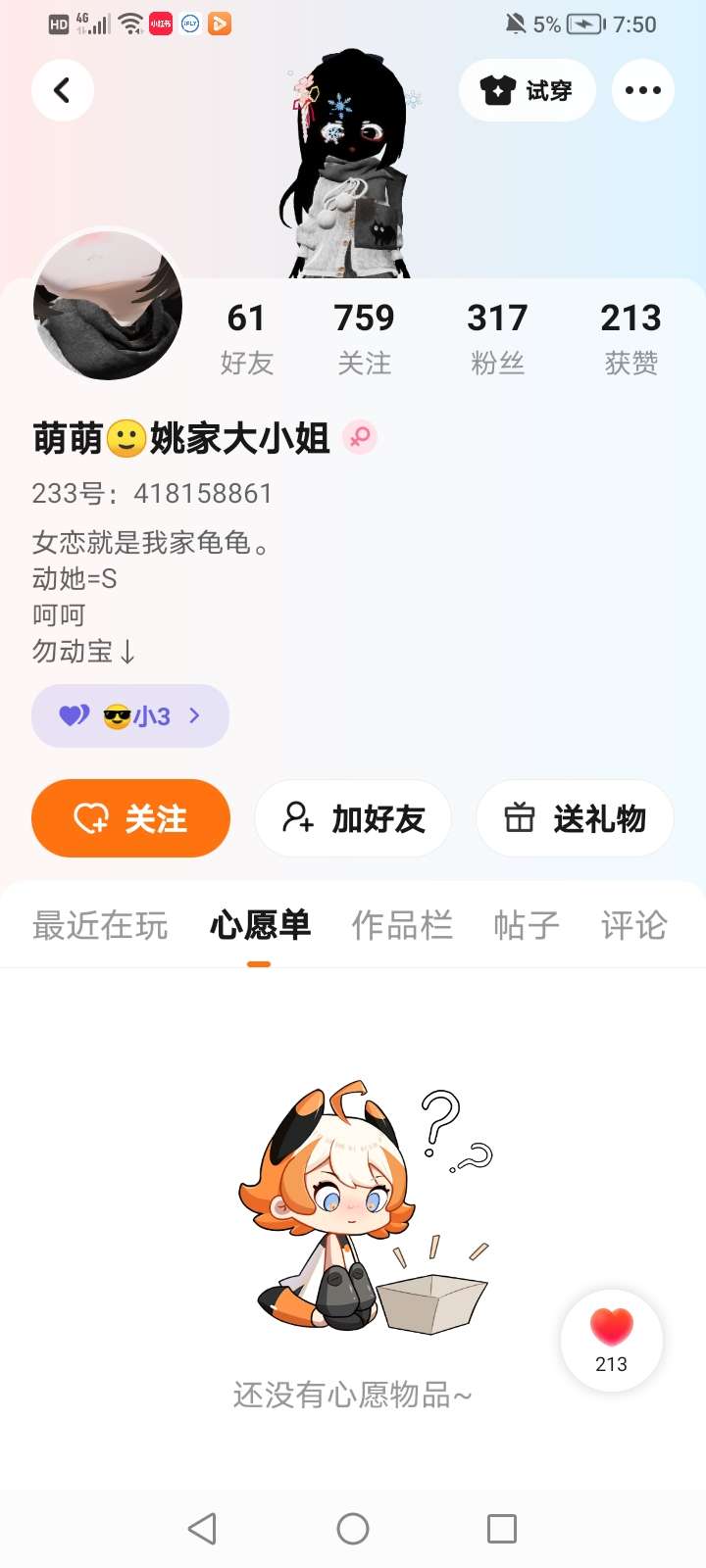Select the 心愿单 tab
The image size is (706, 1568).
tap(260, 925)
